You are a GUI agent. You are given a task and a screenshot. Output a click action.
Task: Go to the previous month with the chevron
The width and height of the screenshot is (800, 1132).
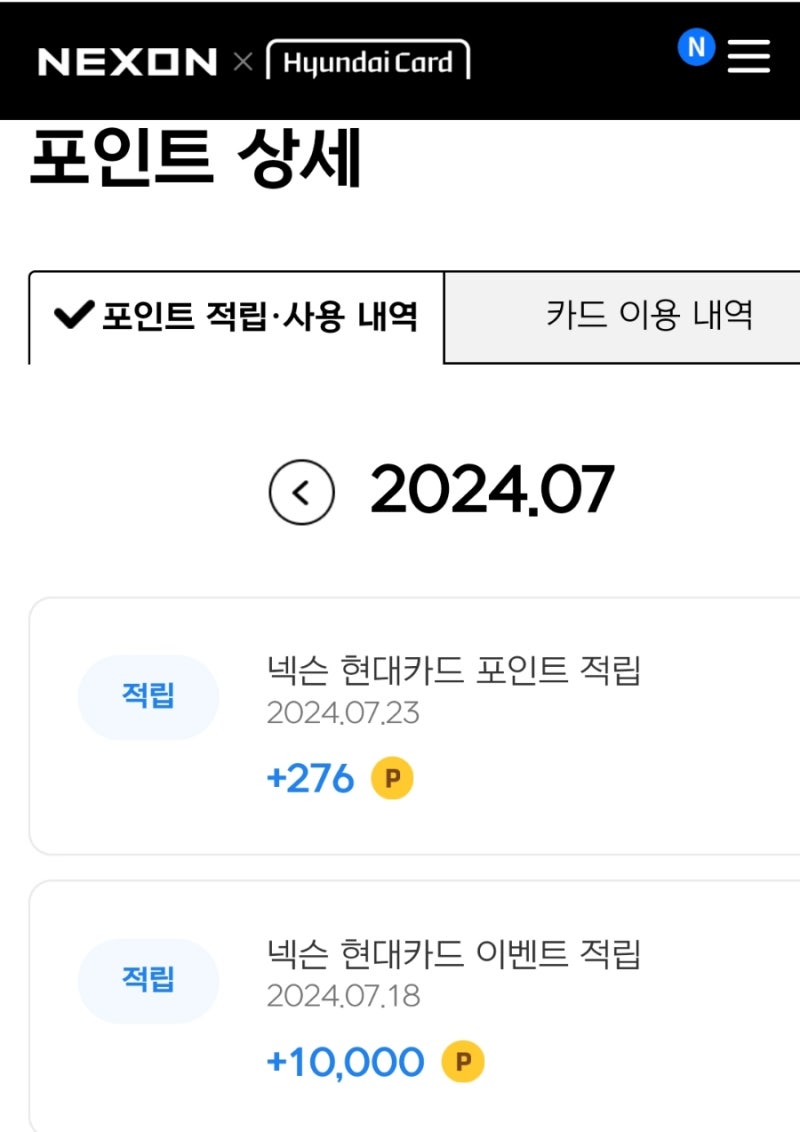(x=303, y=490)
